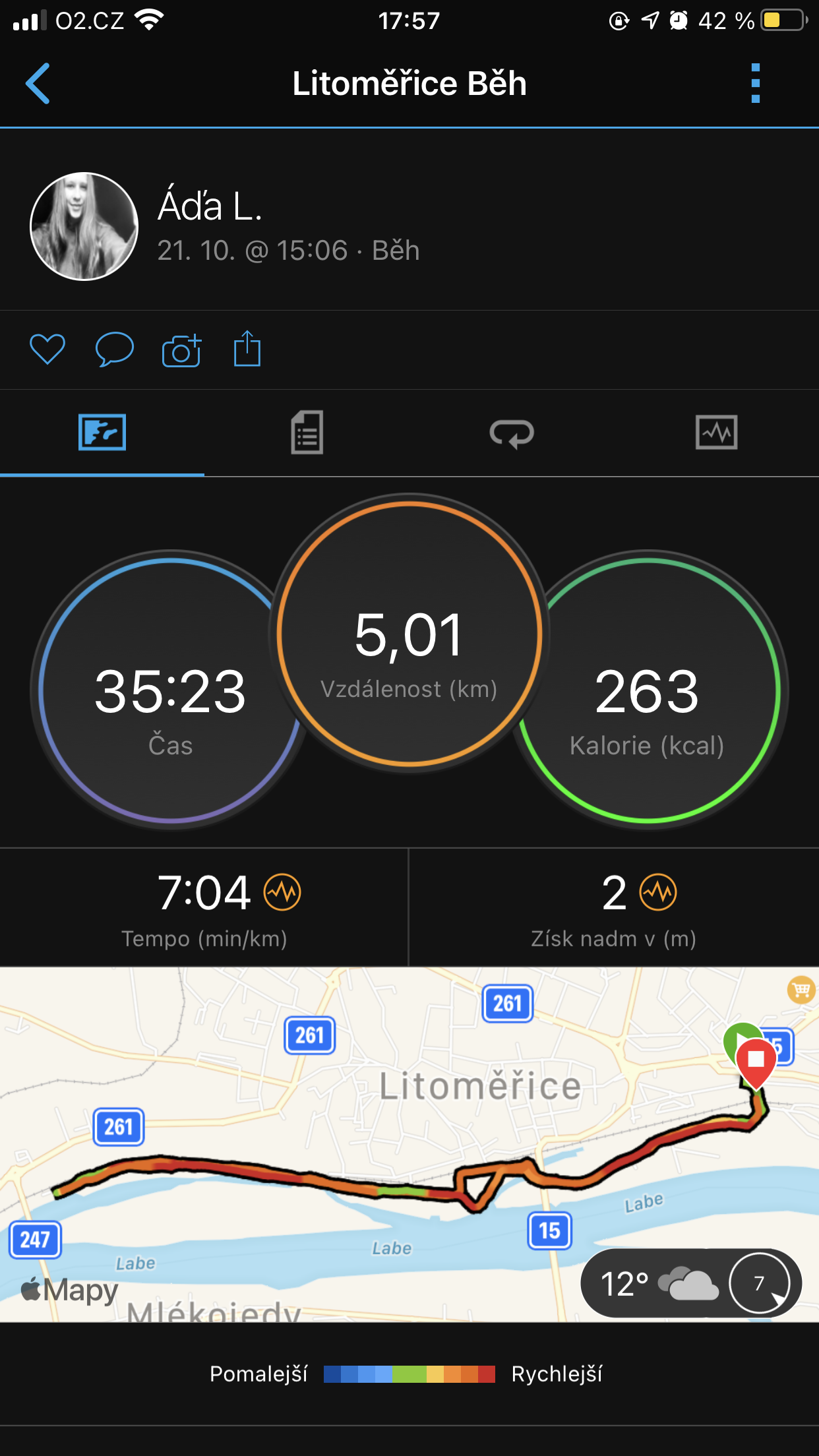Screen dimensions: 819x1456
Task: Switch to the laps tab
Action: tap(512, 433)
